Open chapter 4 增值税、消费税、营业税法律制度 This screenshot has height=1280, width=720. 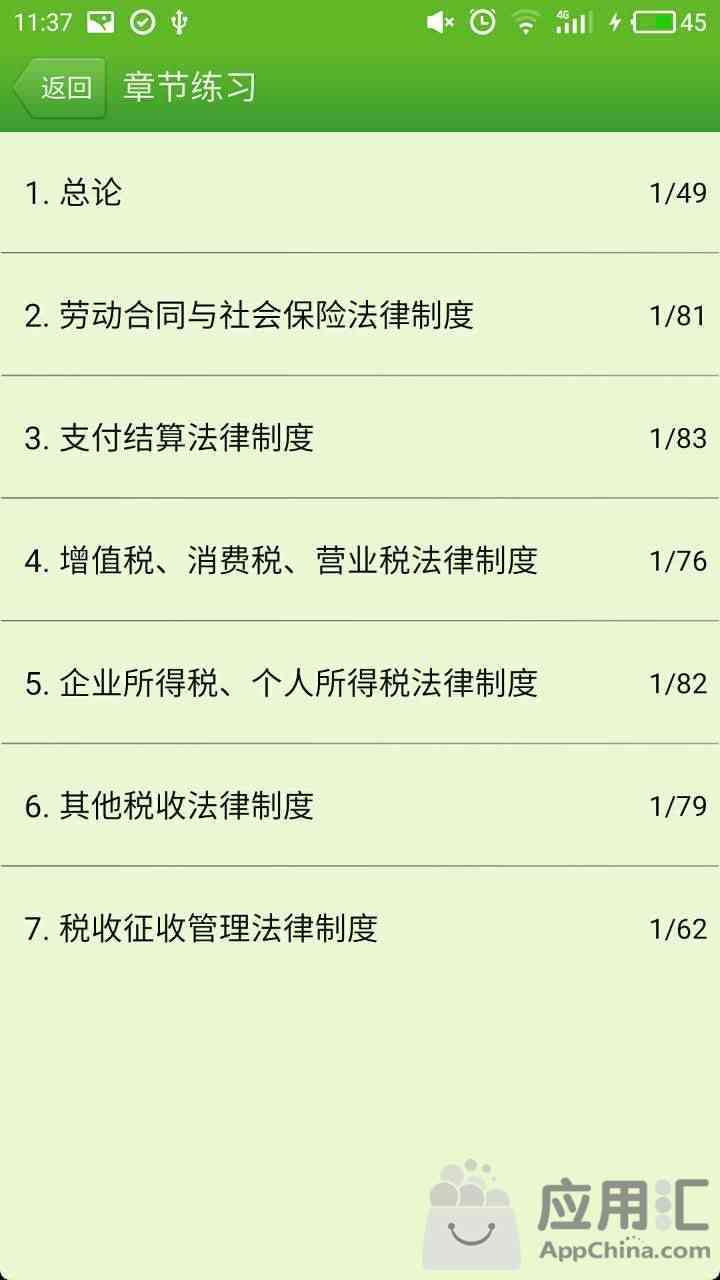pyautogui.click(x=360, y=561)
